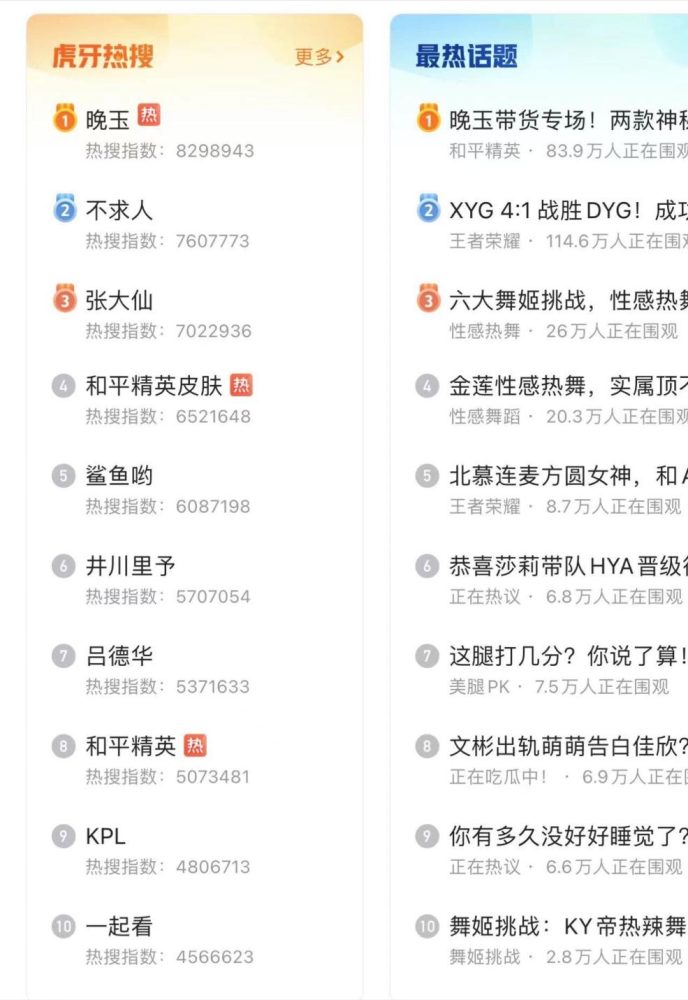Open hot search 晚玉
Viewport: 688px width, 1000px height.
pos(108,120)
